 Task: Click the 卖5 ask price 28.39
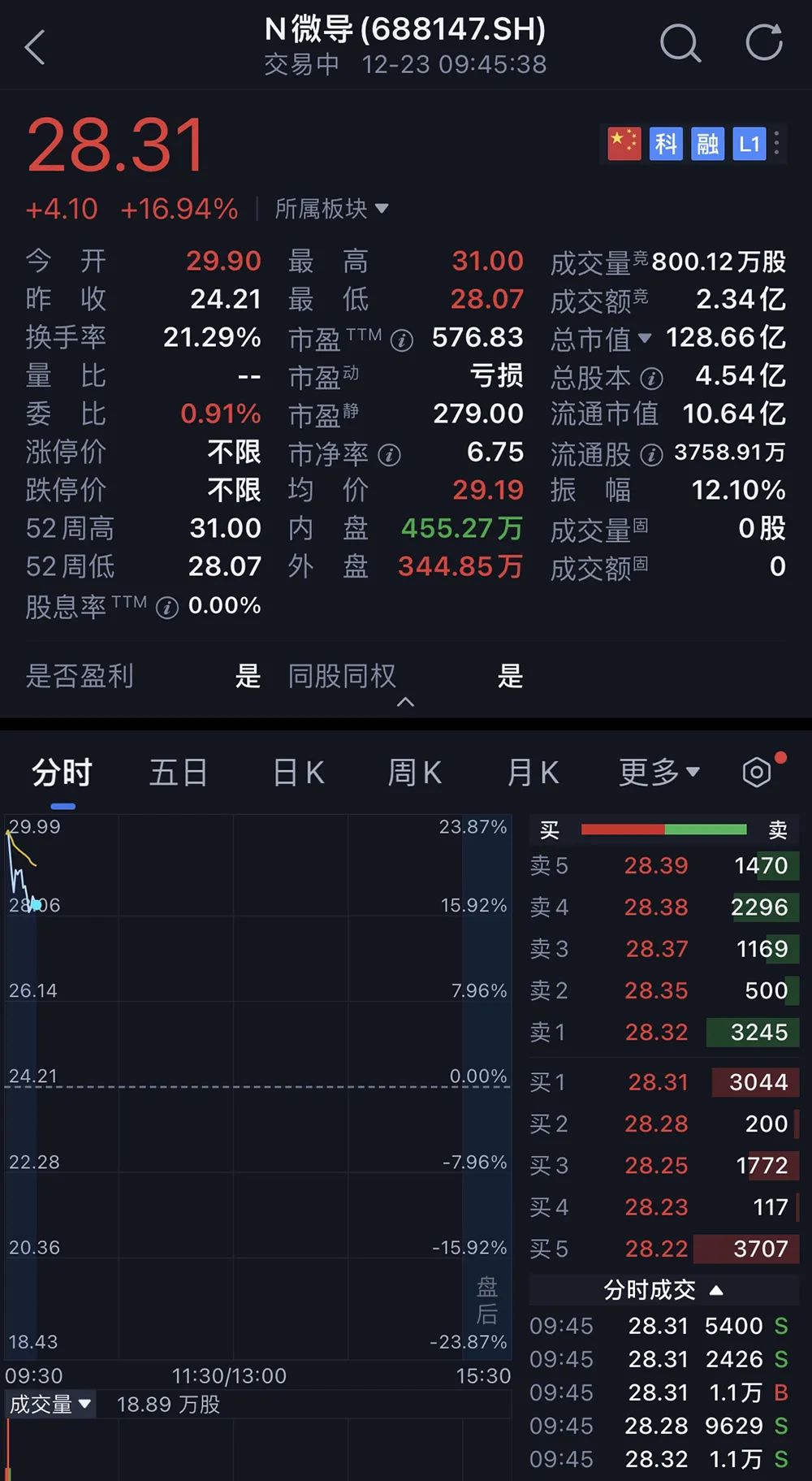656,865
